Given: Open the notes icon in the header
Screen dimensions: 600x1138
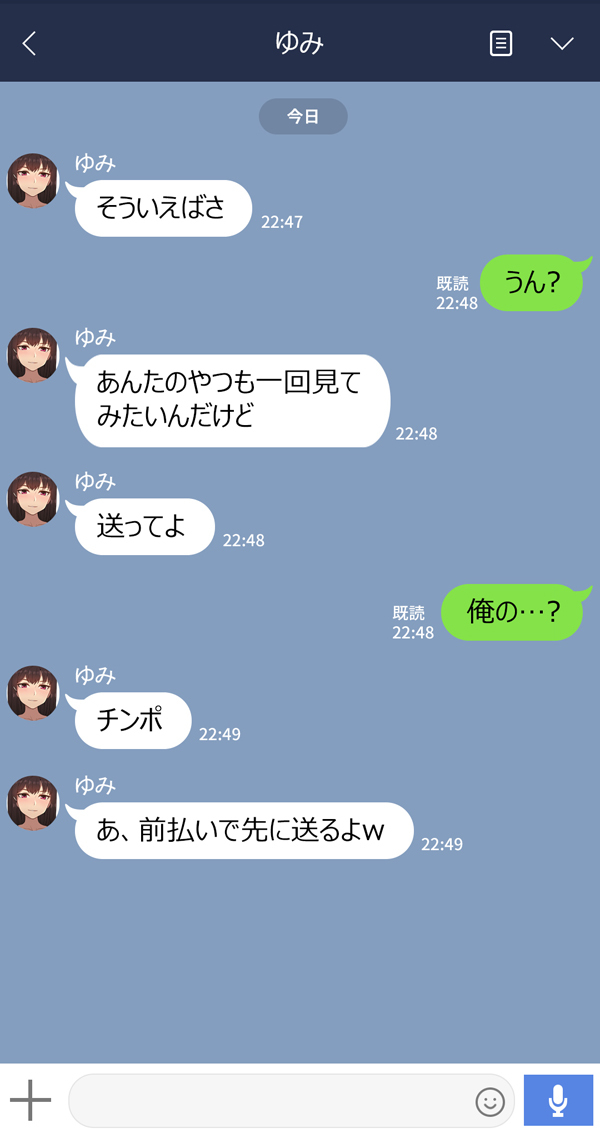Looking at the screenshot, I should (x=501, y=43).
